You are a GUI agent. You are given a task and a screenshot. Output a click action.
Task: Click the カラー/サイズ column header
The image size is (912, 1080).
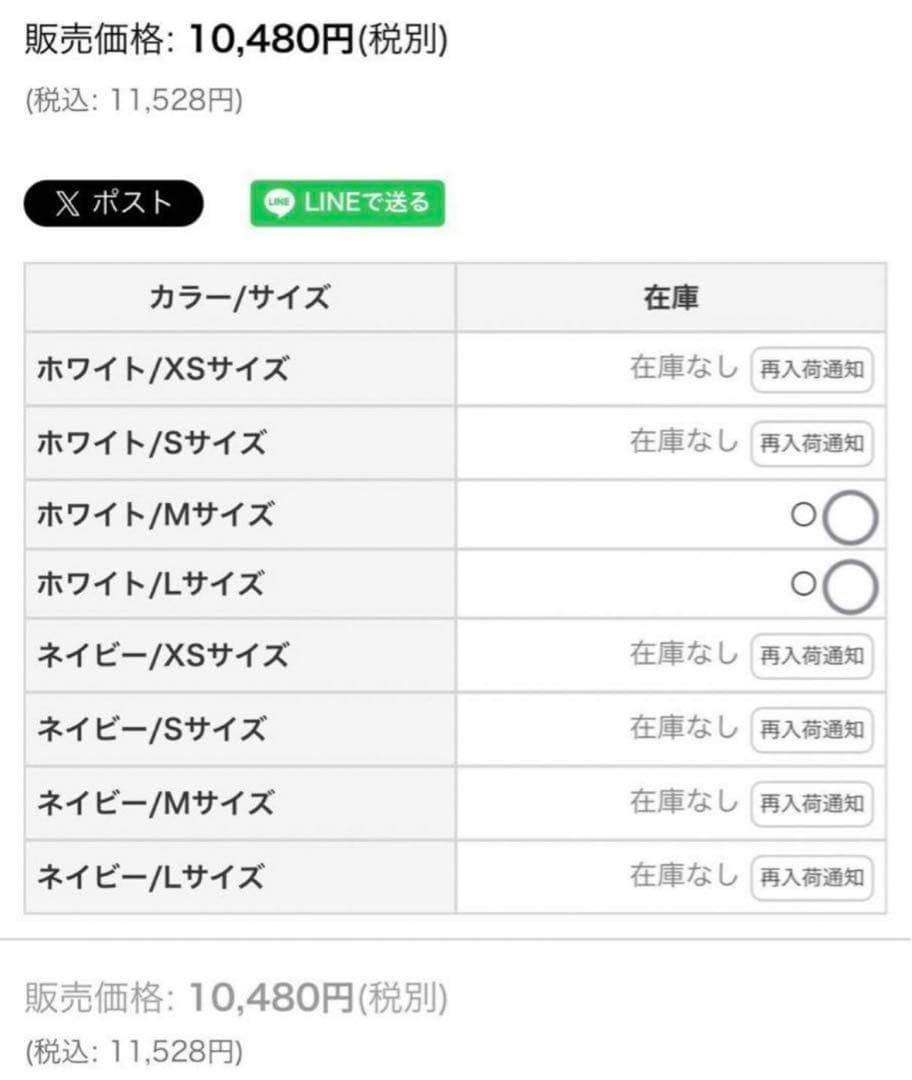coord(239,296)
